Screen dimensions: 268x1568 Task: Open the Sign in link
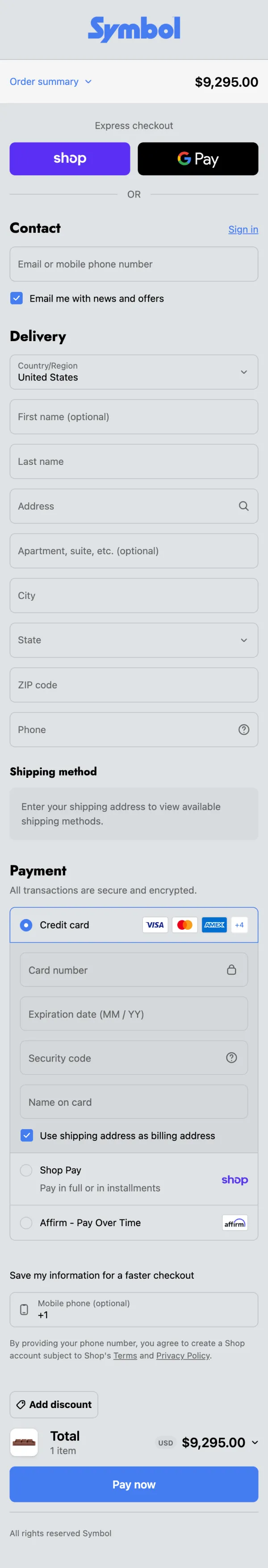coord(243,229)
